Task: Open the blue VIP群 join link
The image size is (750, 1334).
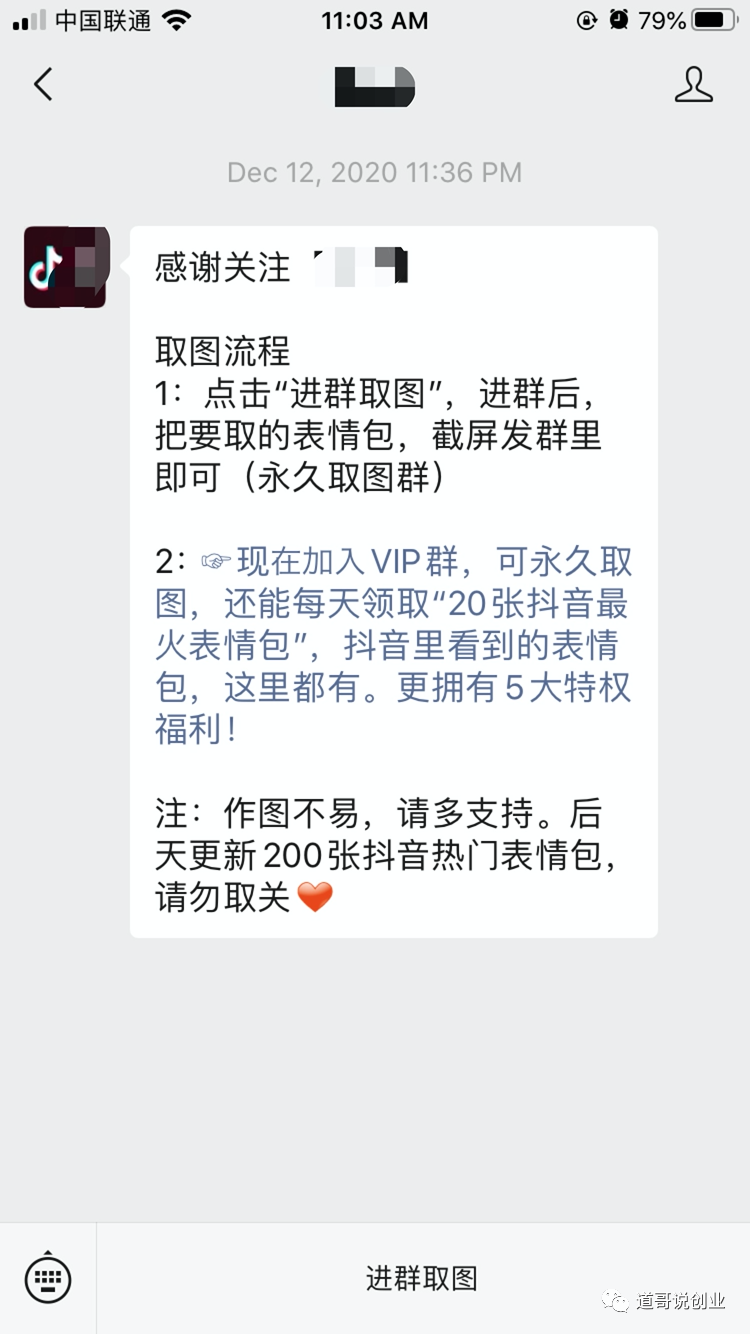Action: coord(393,646)
